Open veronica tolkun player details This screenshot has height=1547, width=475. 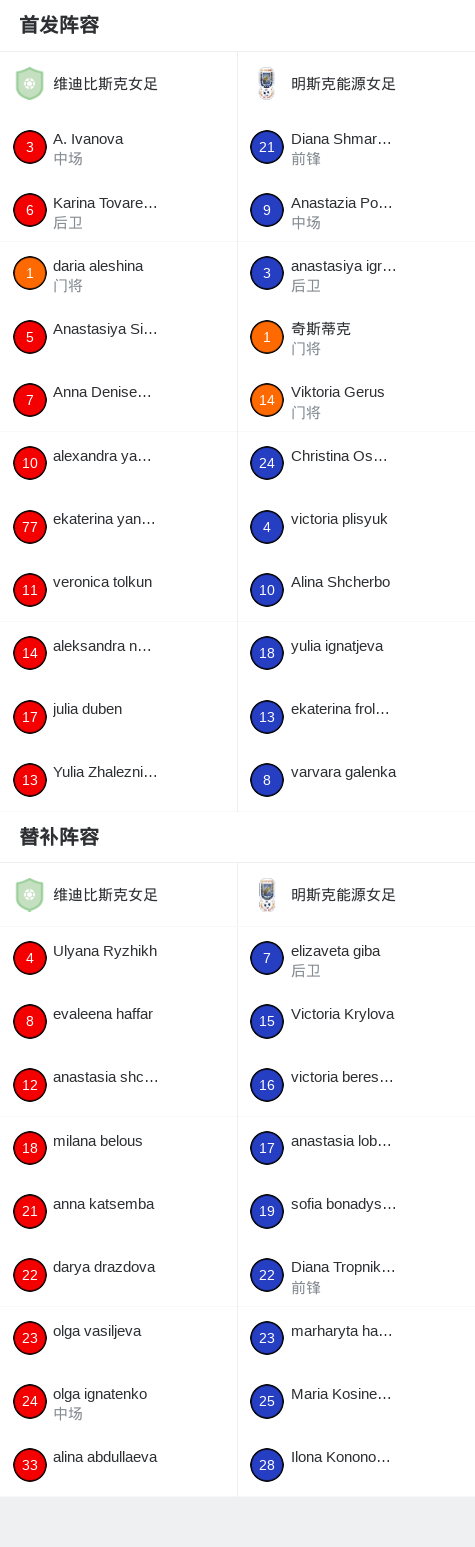pyautogui.click(x=118, y=590)
